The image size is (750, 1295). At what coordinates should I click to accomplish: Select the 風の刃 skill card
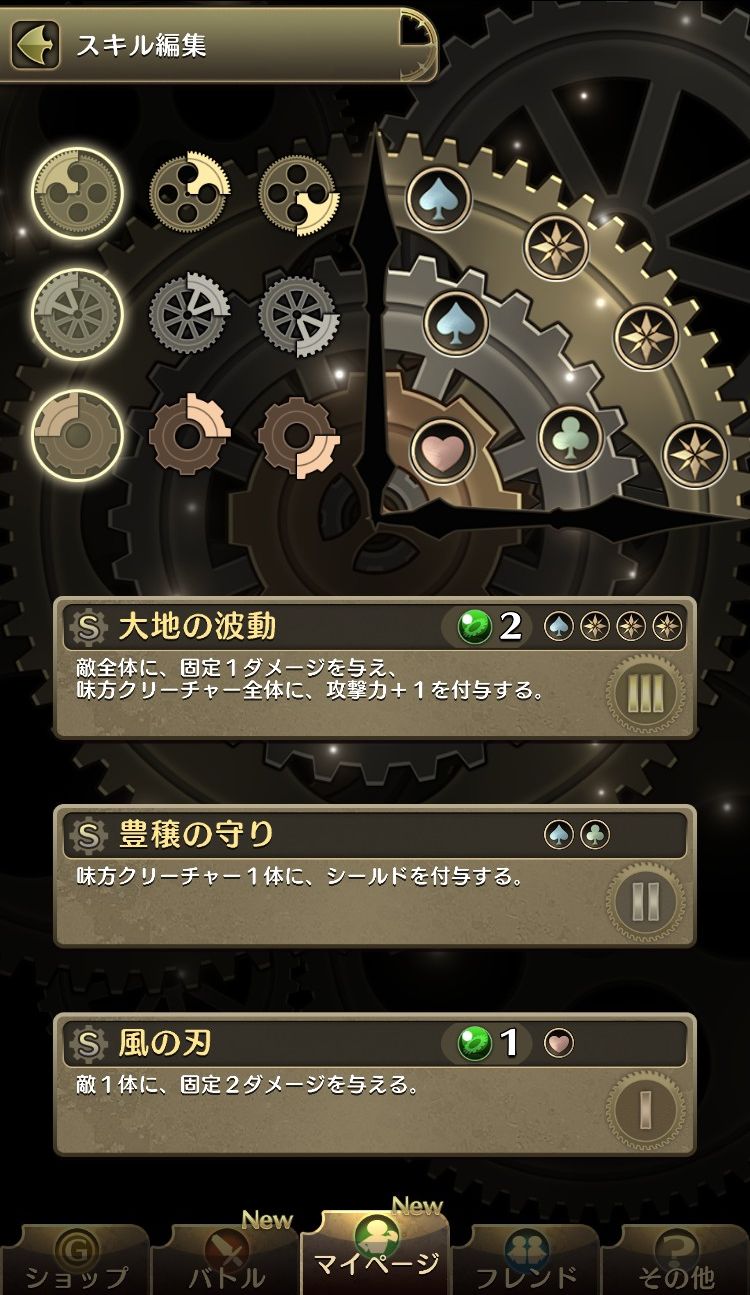coord(375,1083)
